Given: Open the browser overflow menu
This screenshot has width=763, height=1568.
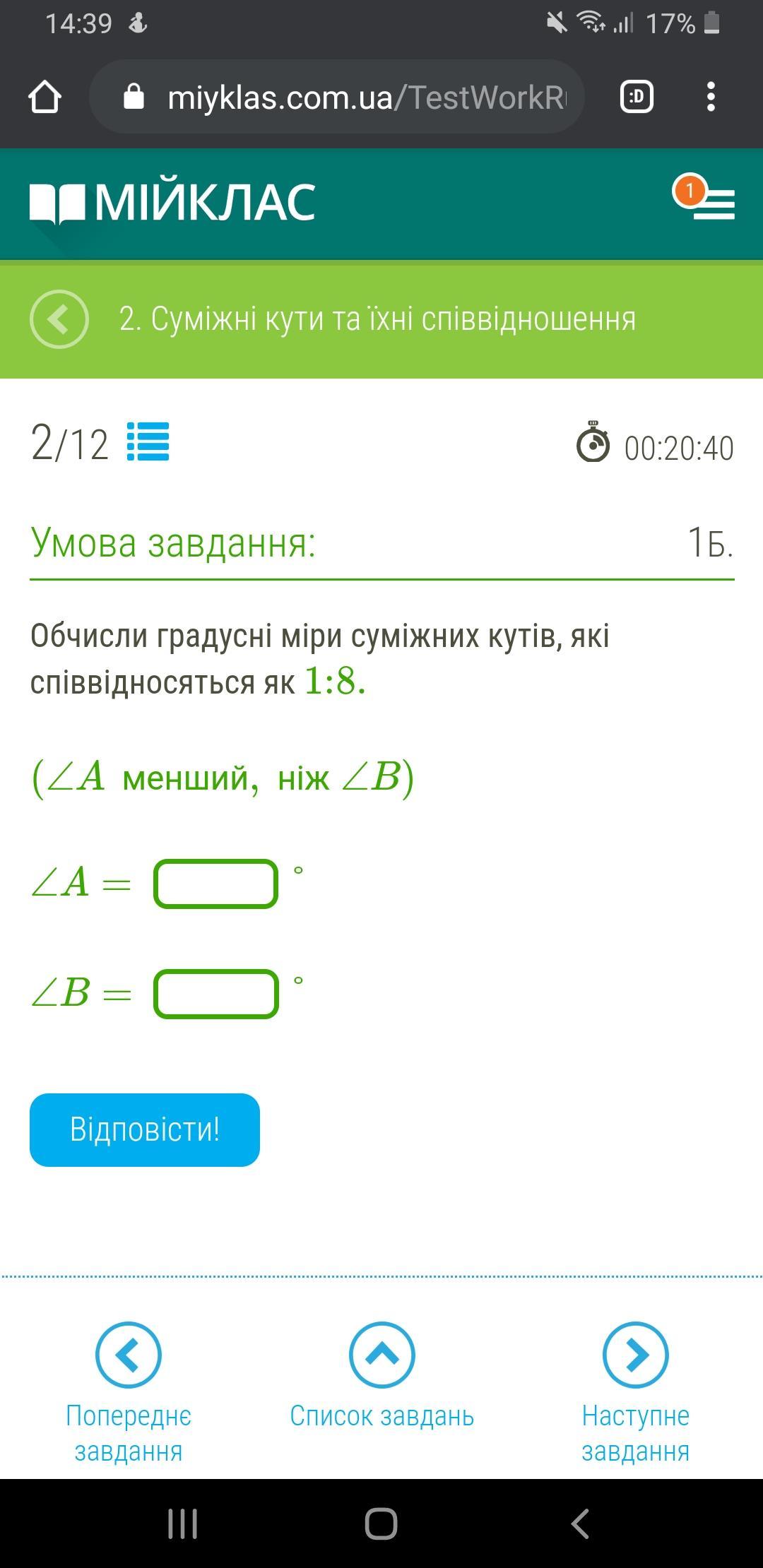Looking at the screenshot, I should click(x=711, y=97).
